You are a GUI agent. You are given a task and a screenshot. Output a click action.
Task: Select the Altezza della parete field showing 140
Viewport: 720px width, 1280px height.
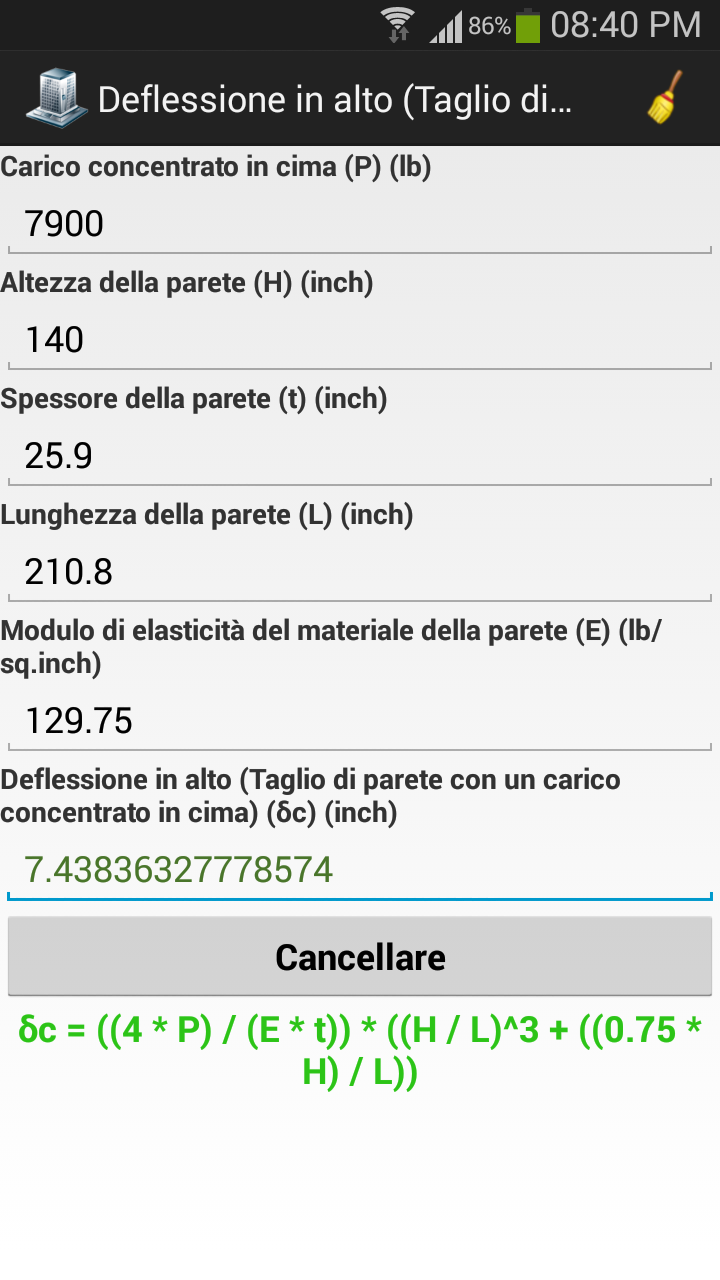click(x=360, y=341)
